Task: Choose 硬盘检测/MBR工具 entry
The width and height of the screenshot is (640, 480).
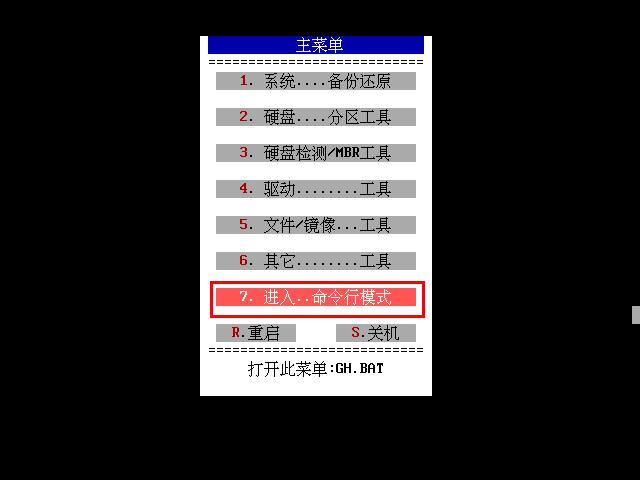Action: point(315,153)
